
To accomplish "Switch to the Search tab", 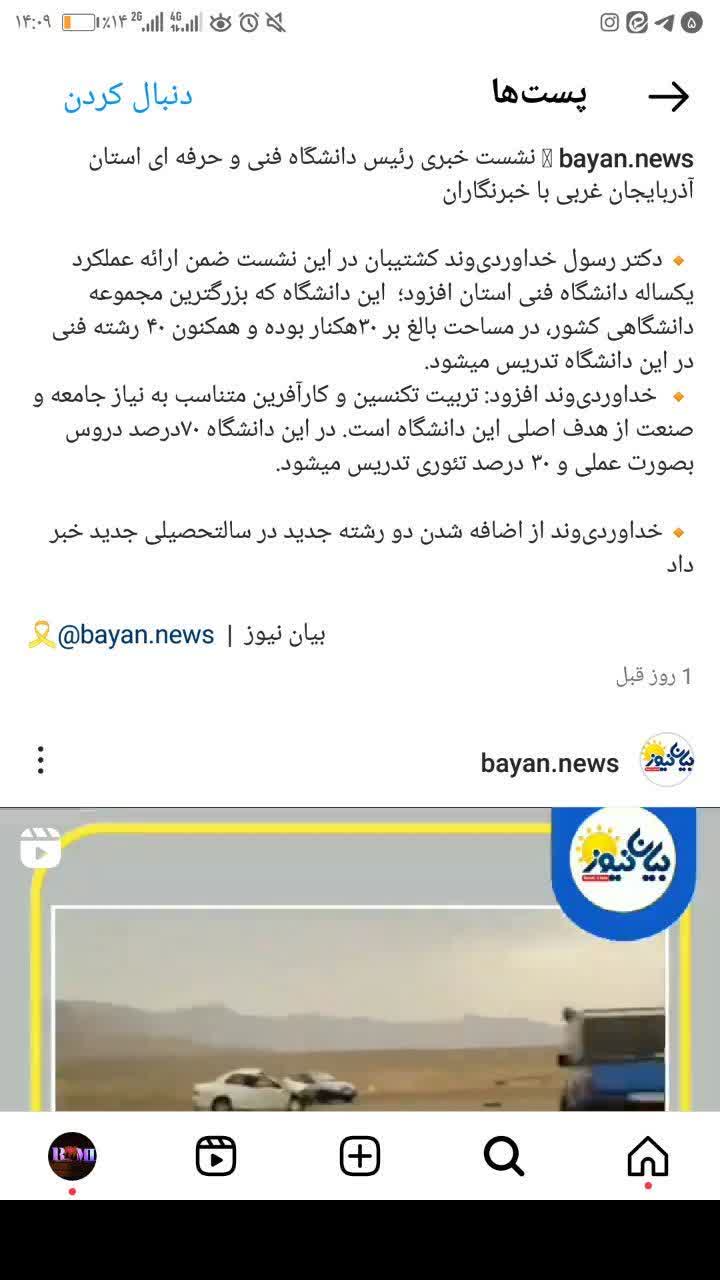I will tap(504, 1157).
